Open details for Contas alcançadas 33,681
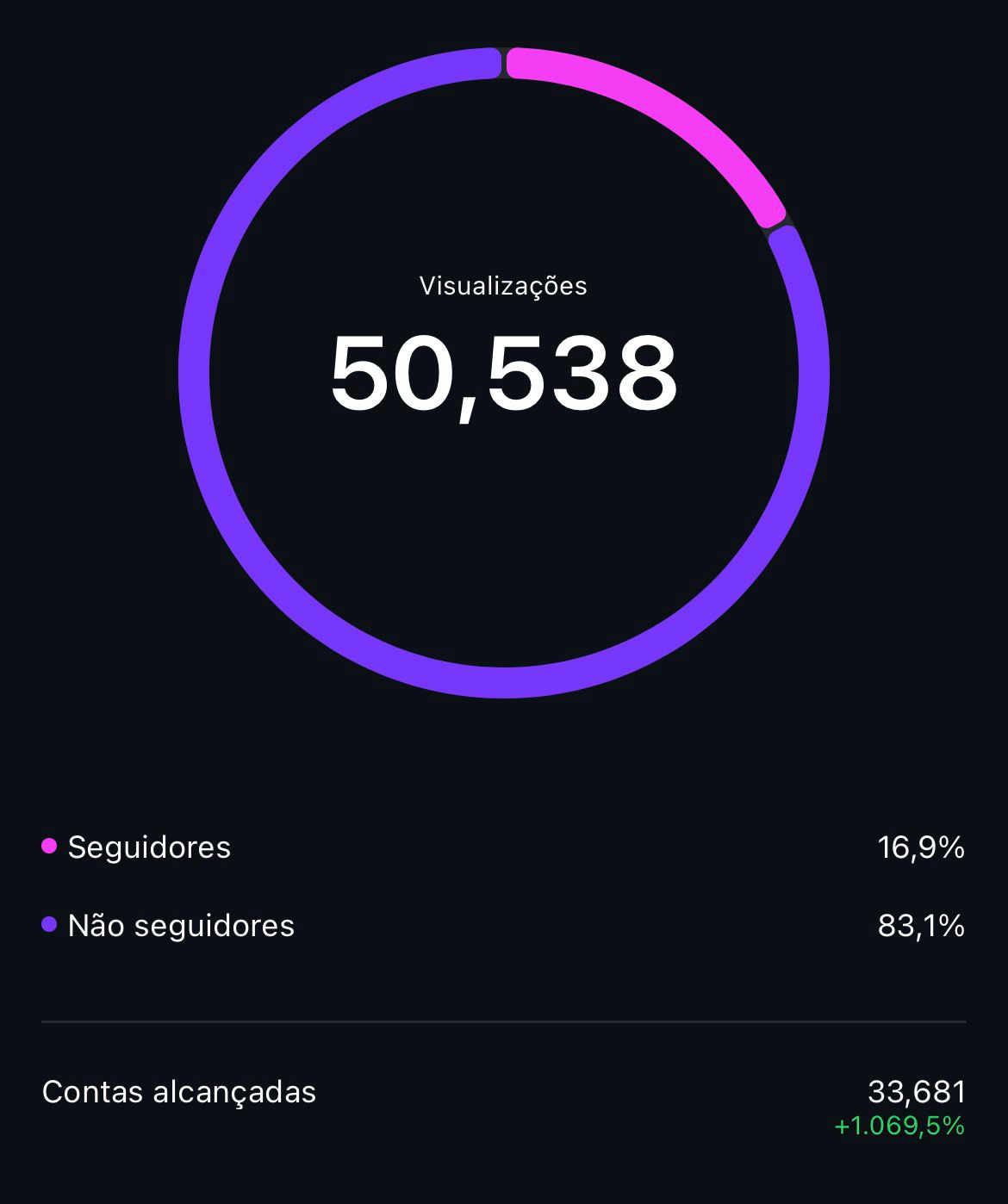Image resolution: width=1008 pixels, height=1204 pixels. tap(917, 1092)
